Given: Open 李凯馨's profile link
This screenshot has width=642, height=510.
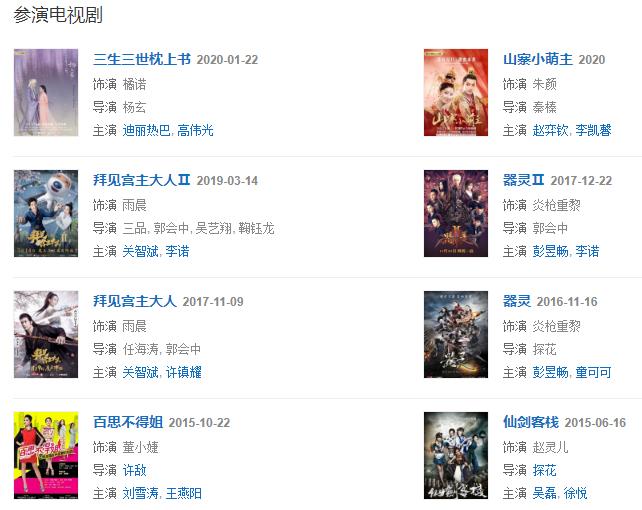Looking at the screenshot, I should [593, 131].
